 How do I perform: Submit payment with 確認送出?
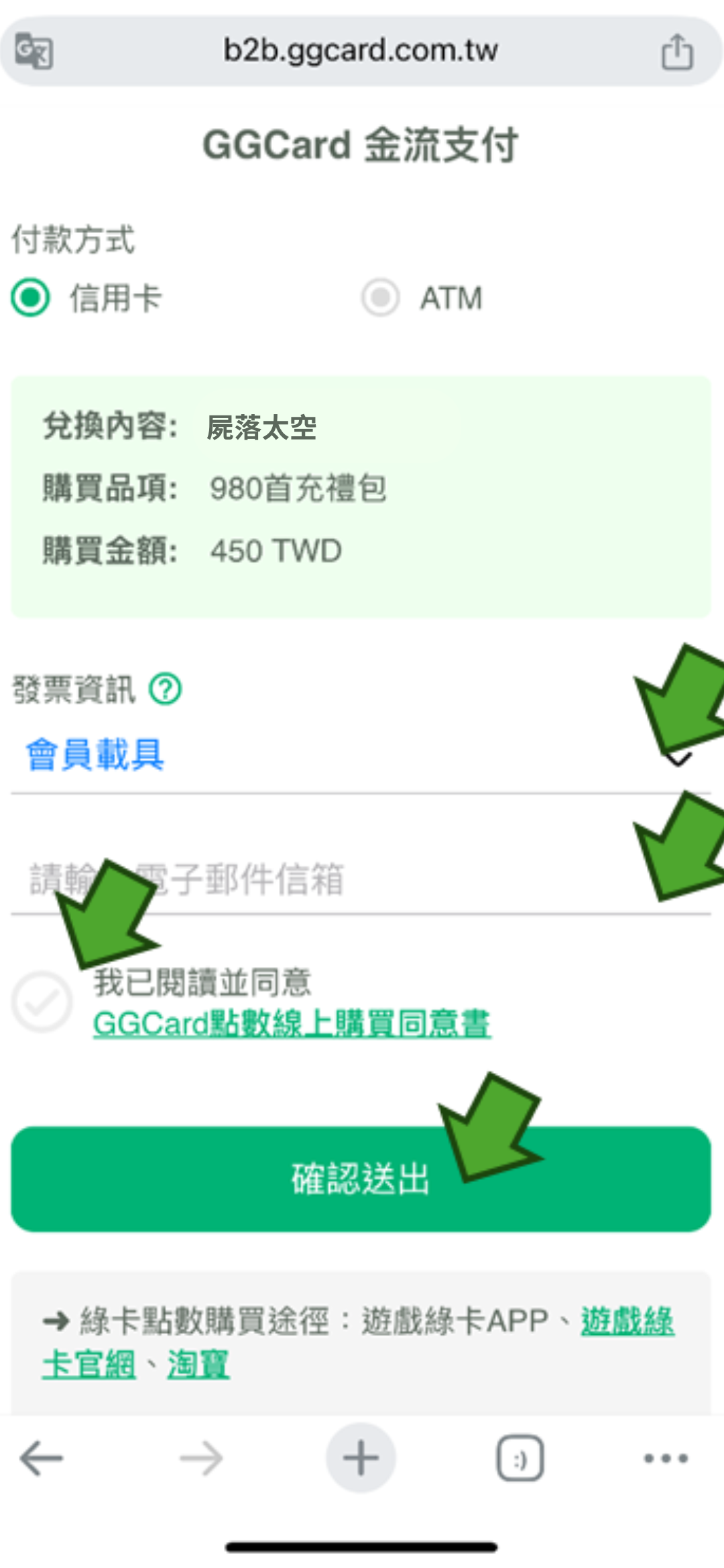pos(361,1179)
